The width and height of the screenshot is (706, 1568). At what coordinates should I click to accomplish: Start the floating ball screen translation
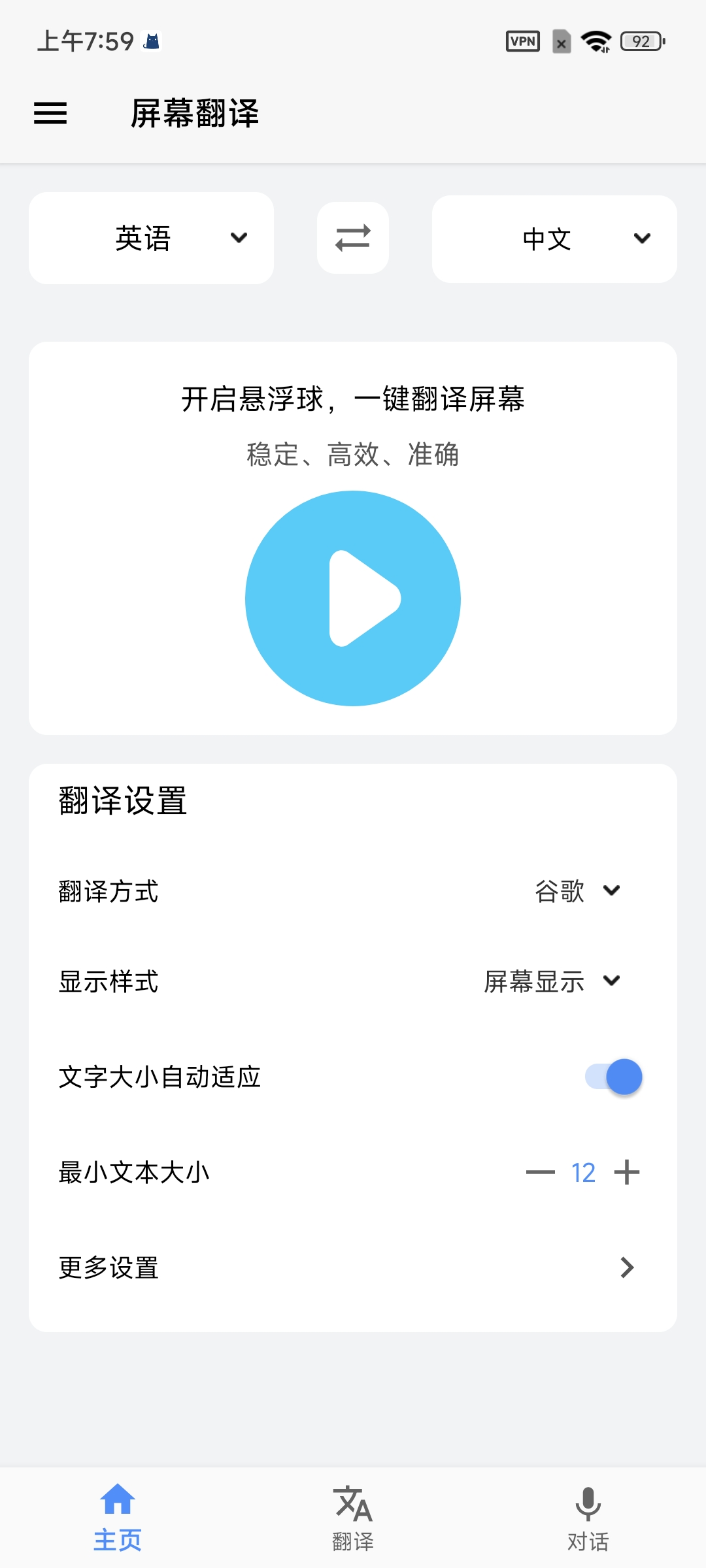pos(353,598)
